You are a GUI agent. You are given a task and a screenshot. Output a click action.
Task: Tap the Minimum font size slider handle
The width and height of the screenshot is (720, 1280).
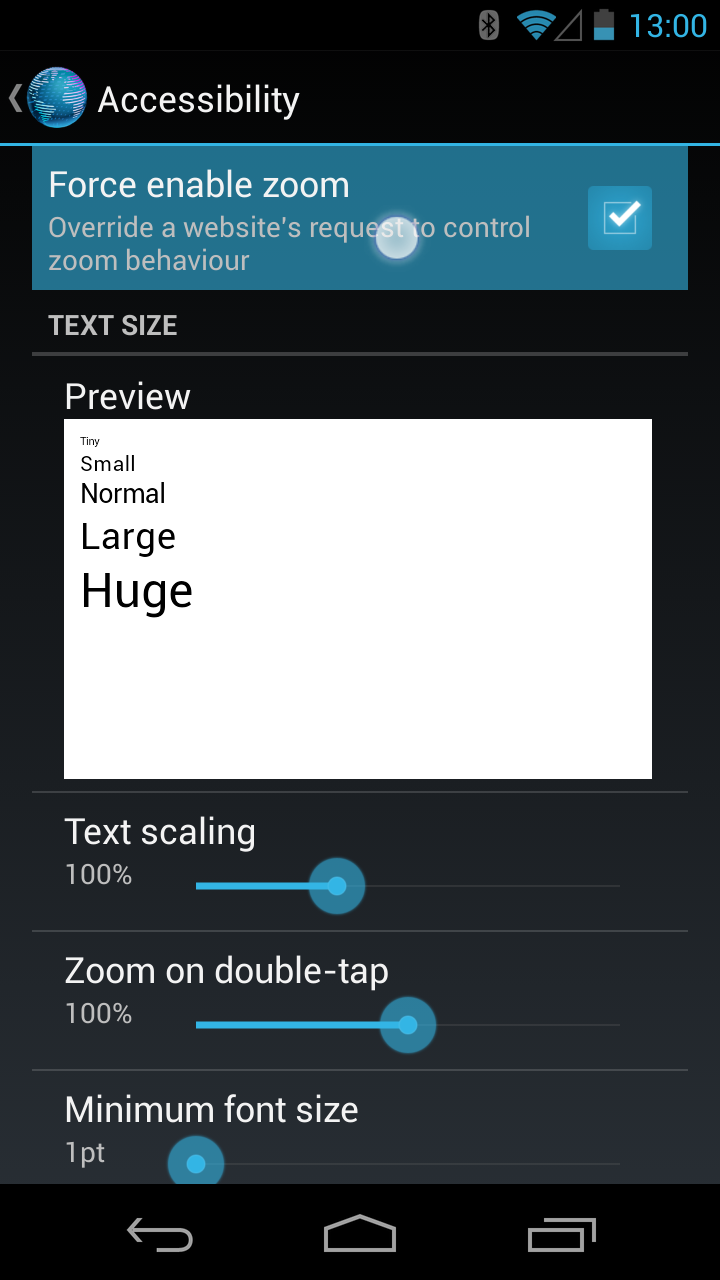click(196, 1164)
